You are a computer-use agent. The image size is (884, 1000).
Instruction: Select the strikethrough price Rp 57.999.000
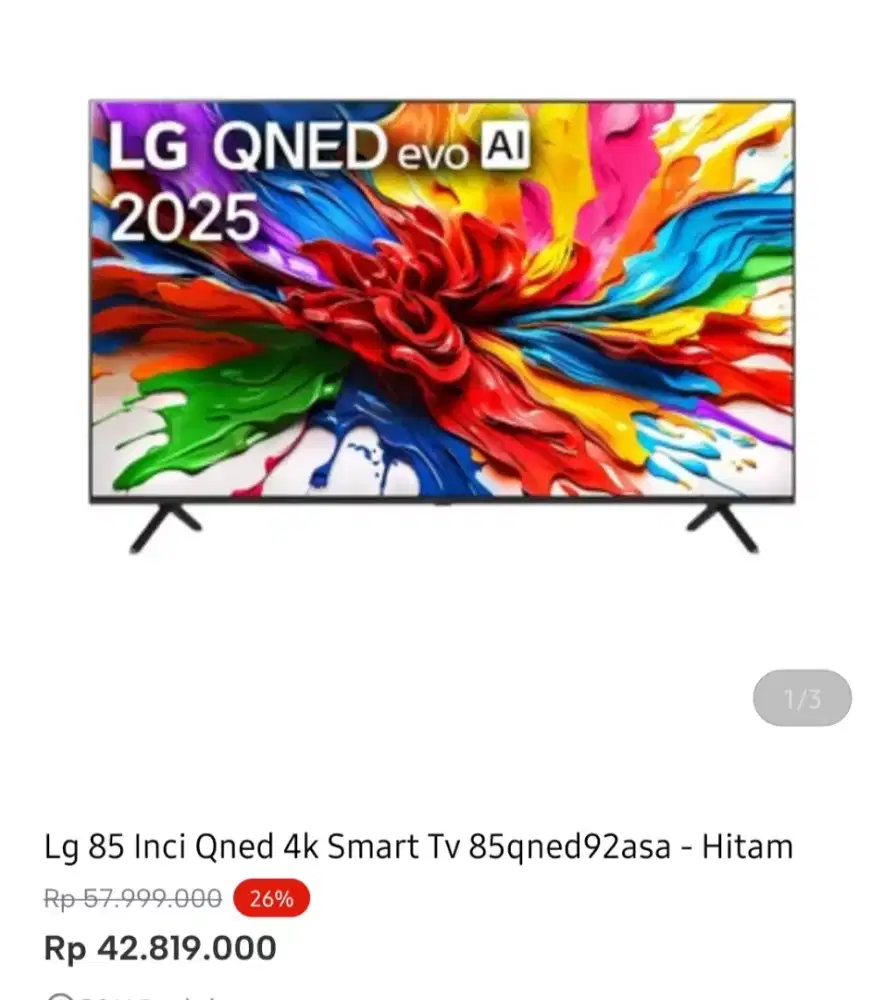(132, 898)
